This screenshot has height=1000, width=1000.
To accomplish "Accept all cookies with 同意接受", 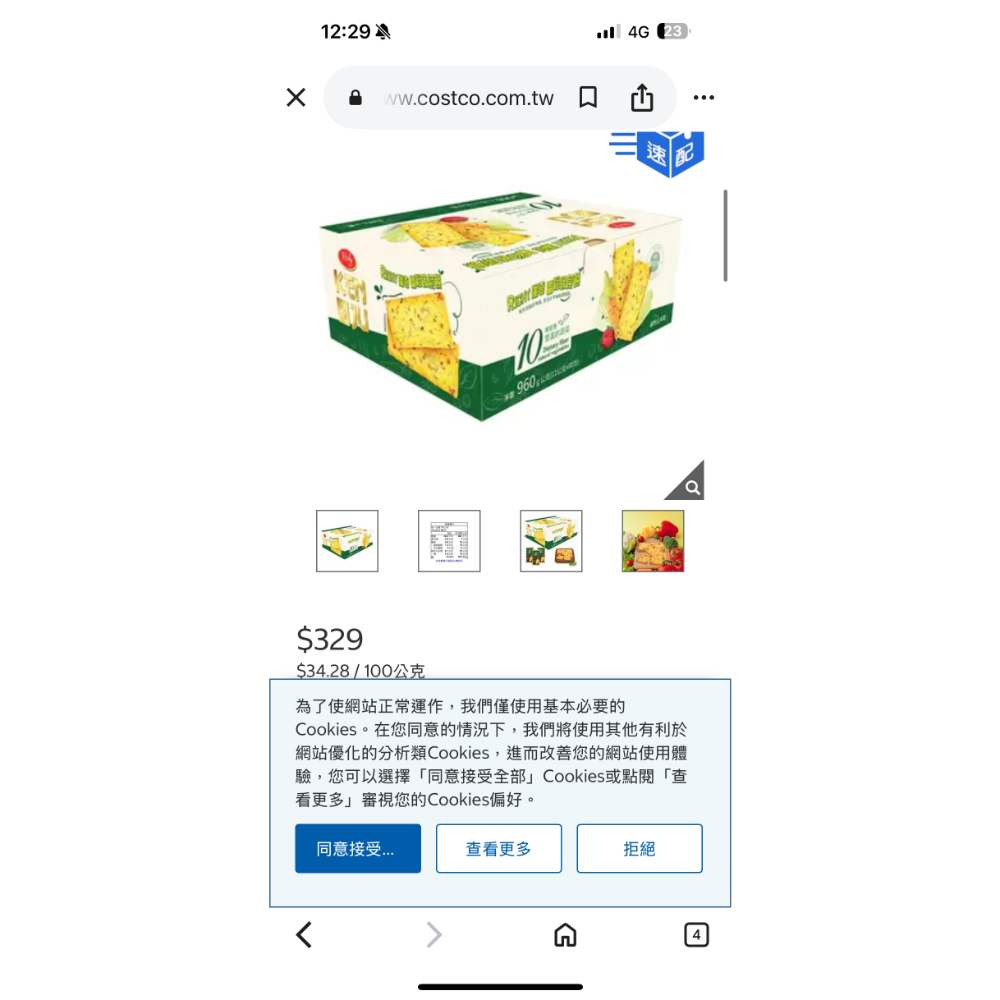I will click(x=358, y=848).
